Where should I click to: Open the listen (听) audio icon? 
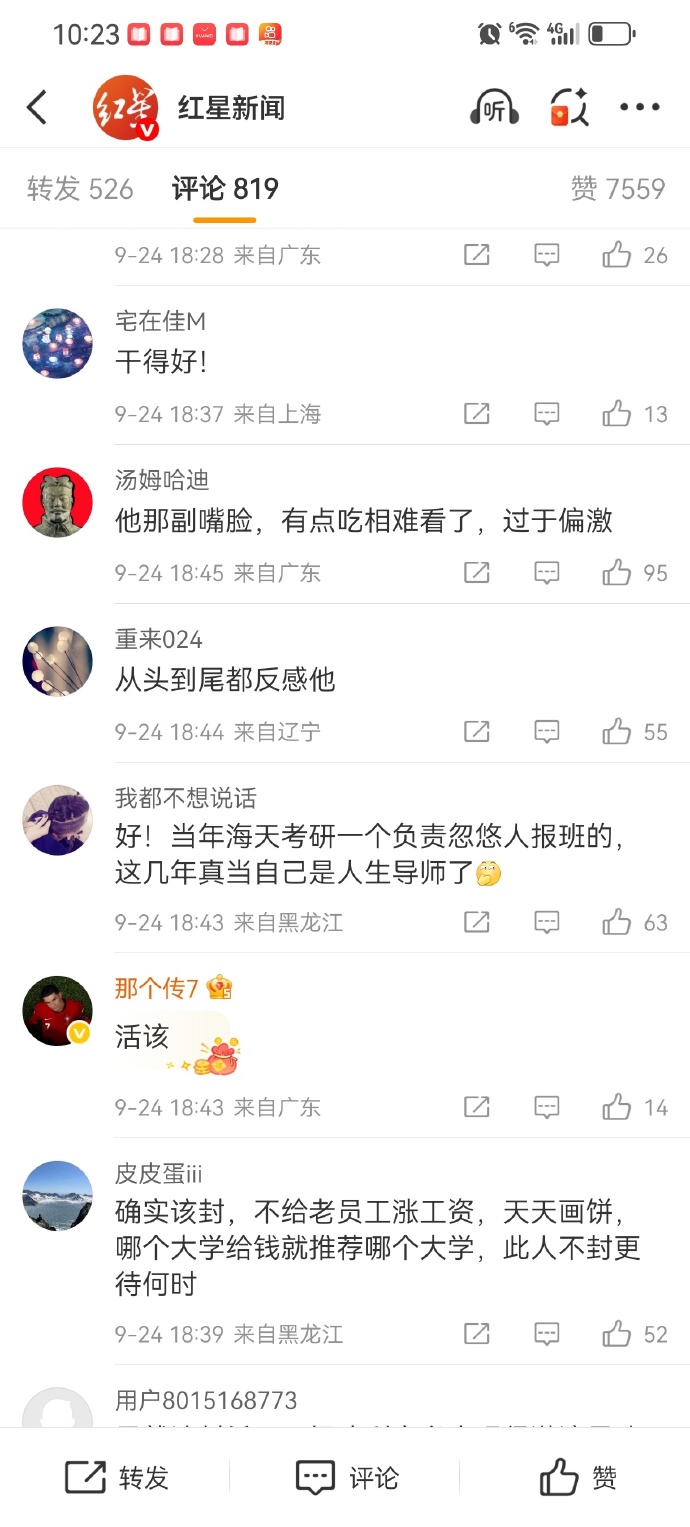tap(494, 108)
